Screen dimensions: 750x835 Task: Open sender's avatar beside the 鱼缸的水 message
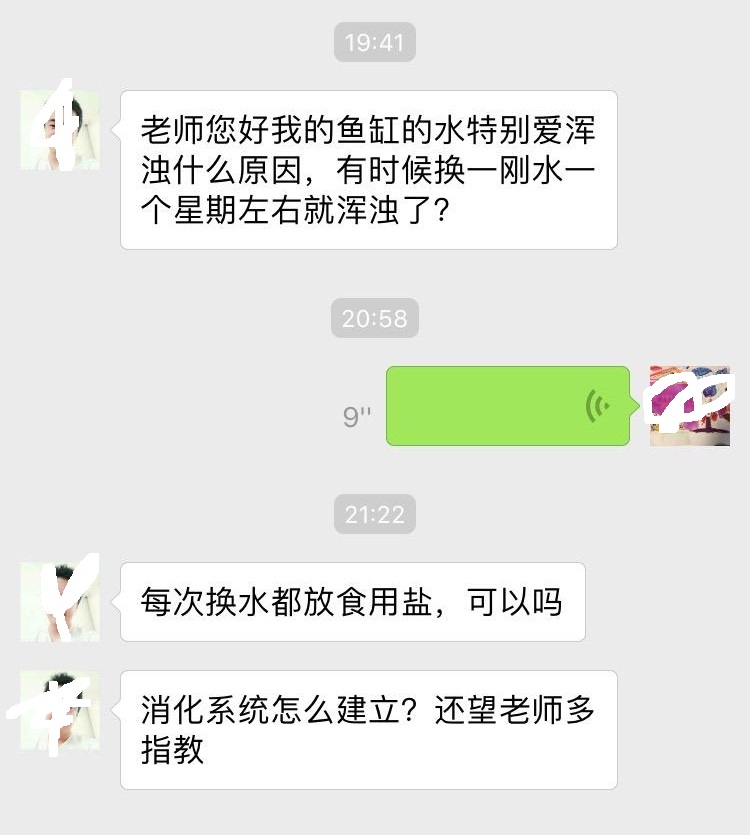(60, 130)
